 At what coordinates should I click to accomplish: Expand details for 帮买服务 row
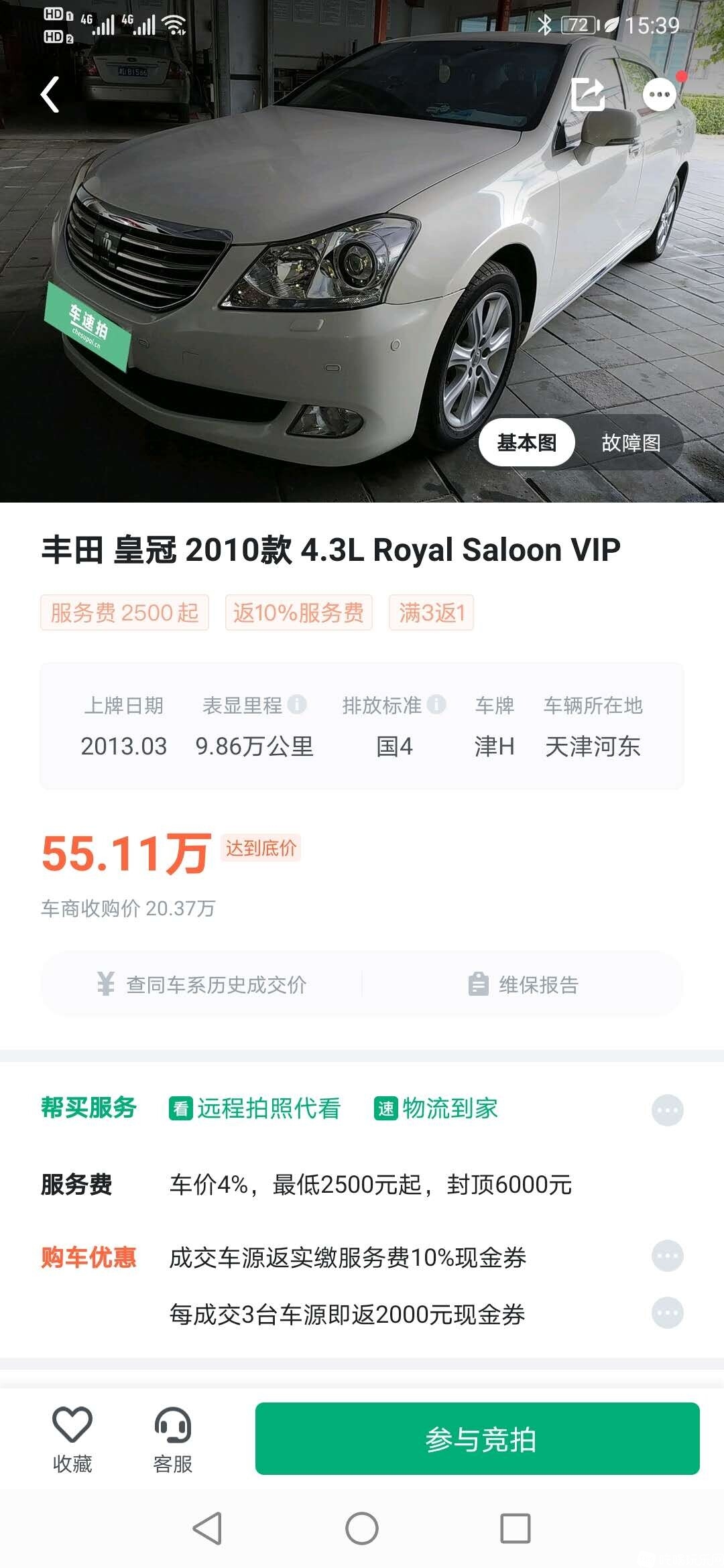[667, 1110]
